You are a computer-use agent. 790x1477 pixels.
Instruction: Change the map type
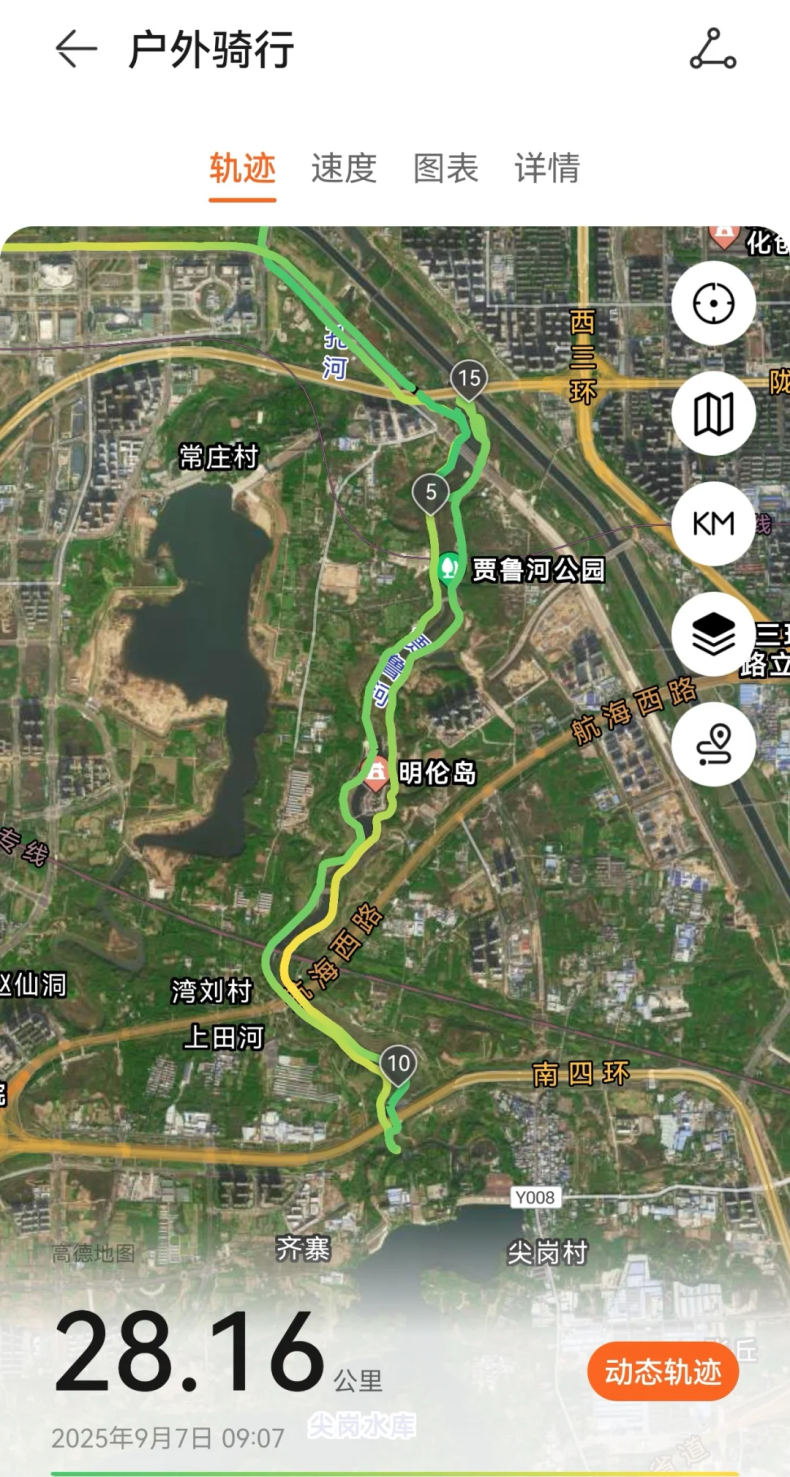[x=713, y=413]
